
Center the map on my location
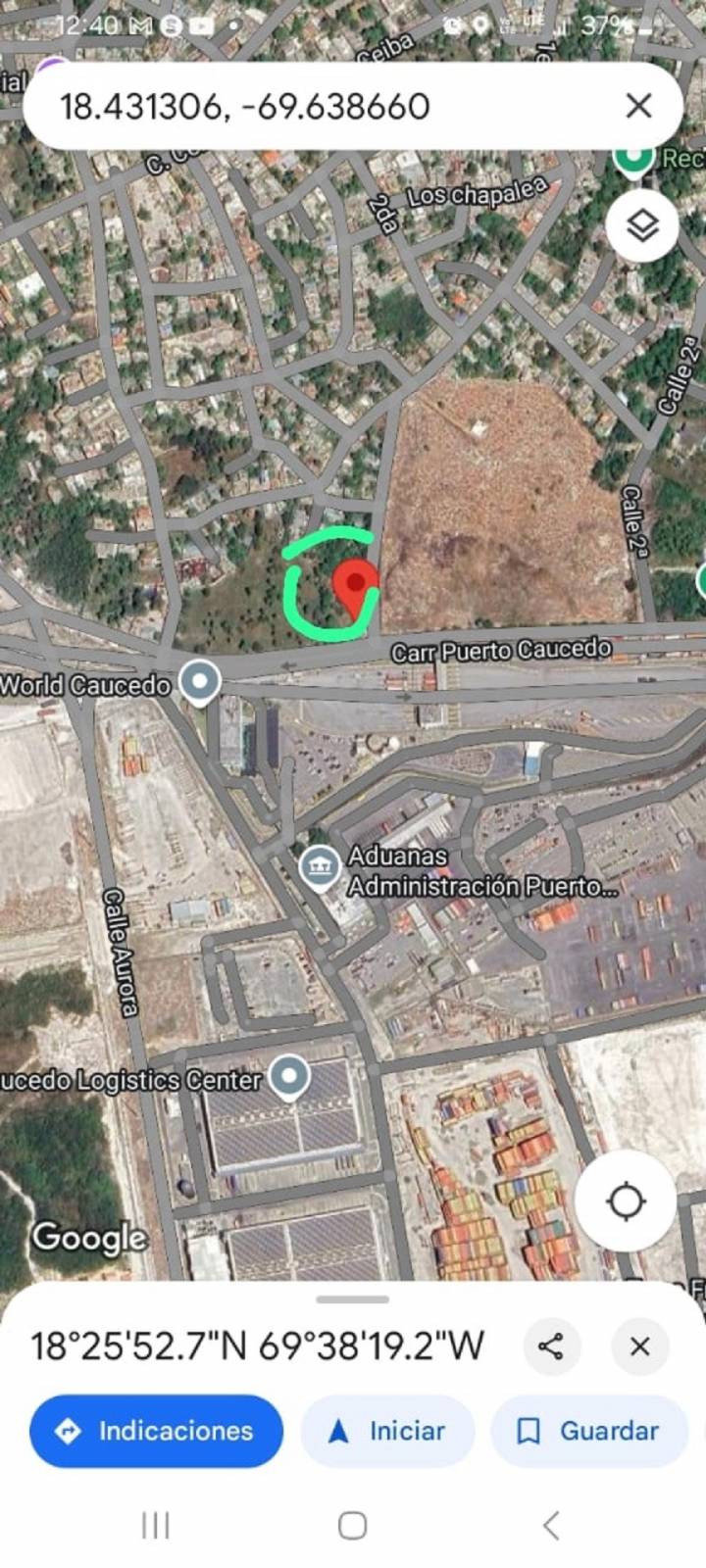tap(626, 1200)
